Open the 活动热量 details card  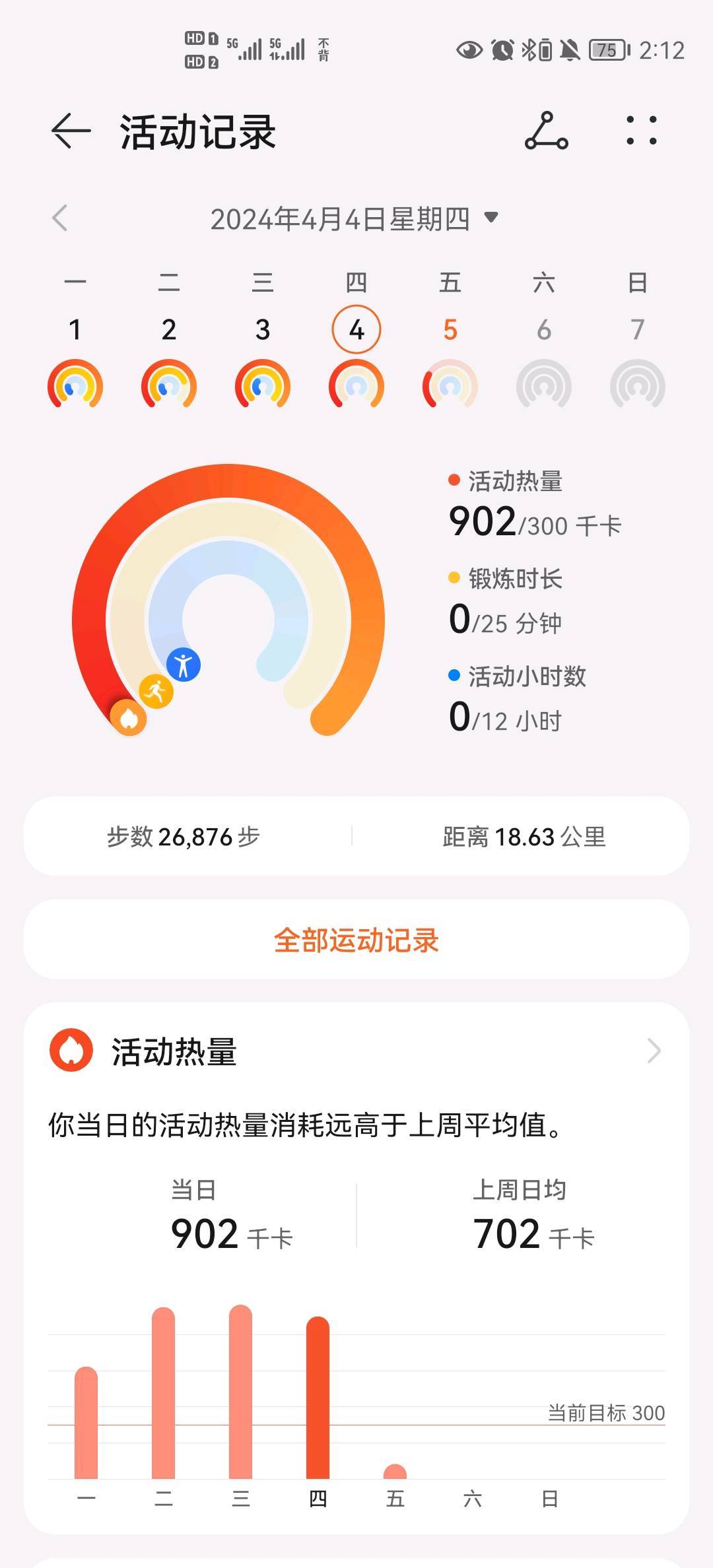click(x=356, y=1051)
